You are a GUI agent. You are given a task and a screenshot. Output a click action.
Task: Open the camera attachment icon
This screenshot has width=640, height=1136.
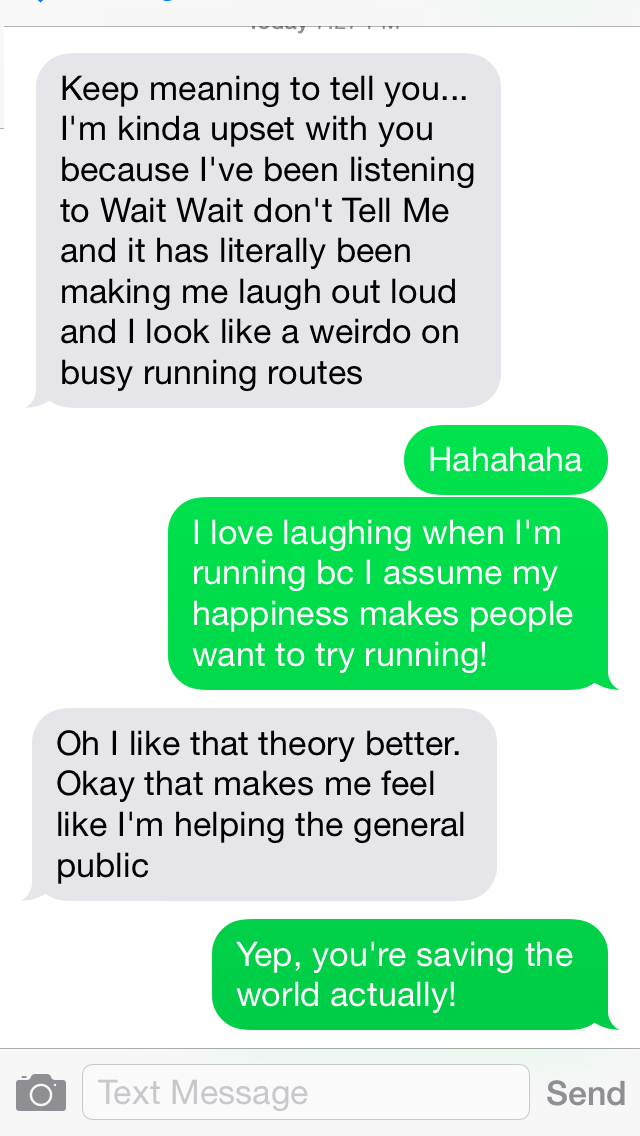[x=41, y=1092]
